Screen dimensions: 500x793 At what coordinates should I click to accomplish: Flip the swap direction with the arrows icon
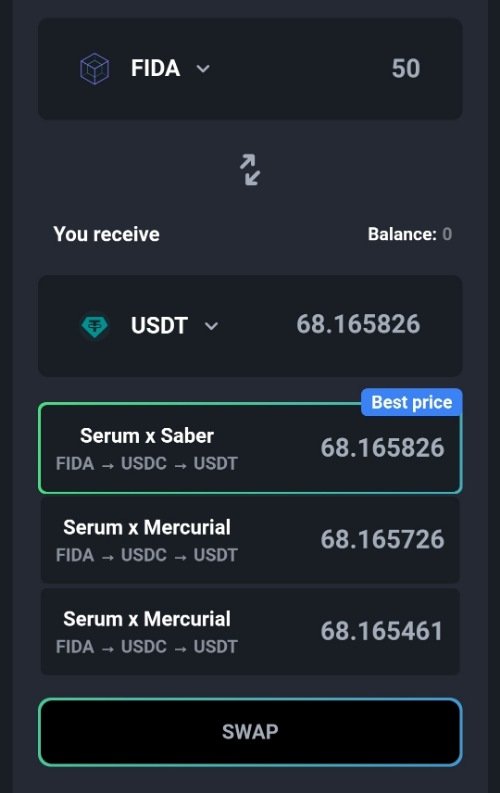click(x=250, y=170)
